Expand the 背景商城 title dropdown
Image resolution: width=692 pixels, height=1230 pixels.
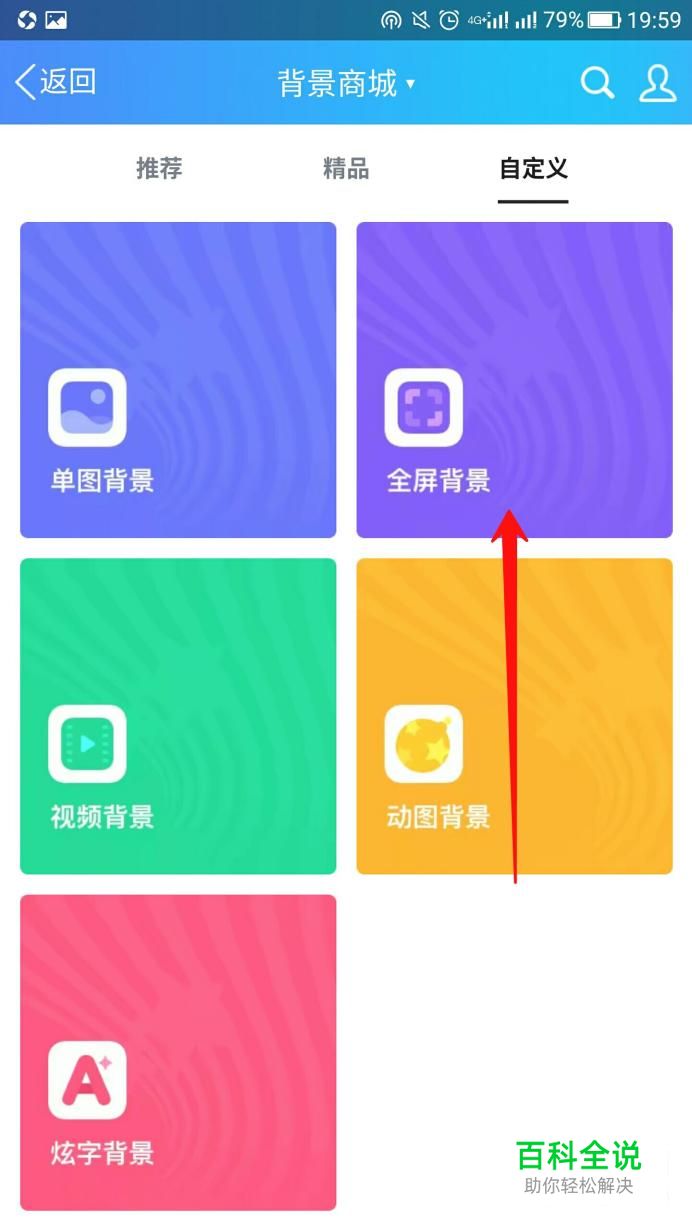[x=346, y=83]
